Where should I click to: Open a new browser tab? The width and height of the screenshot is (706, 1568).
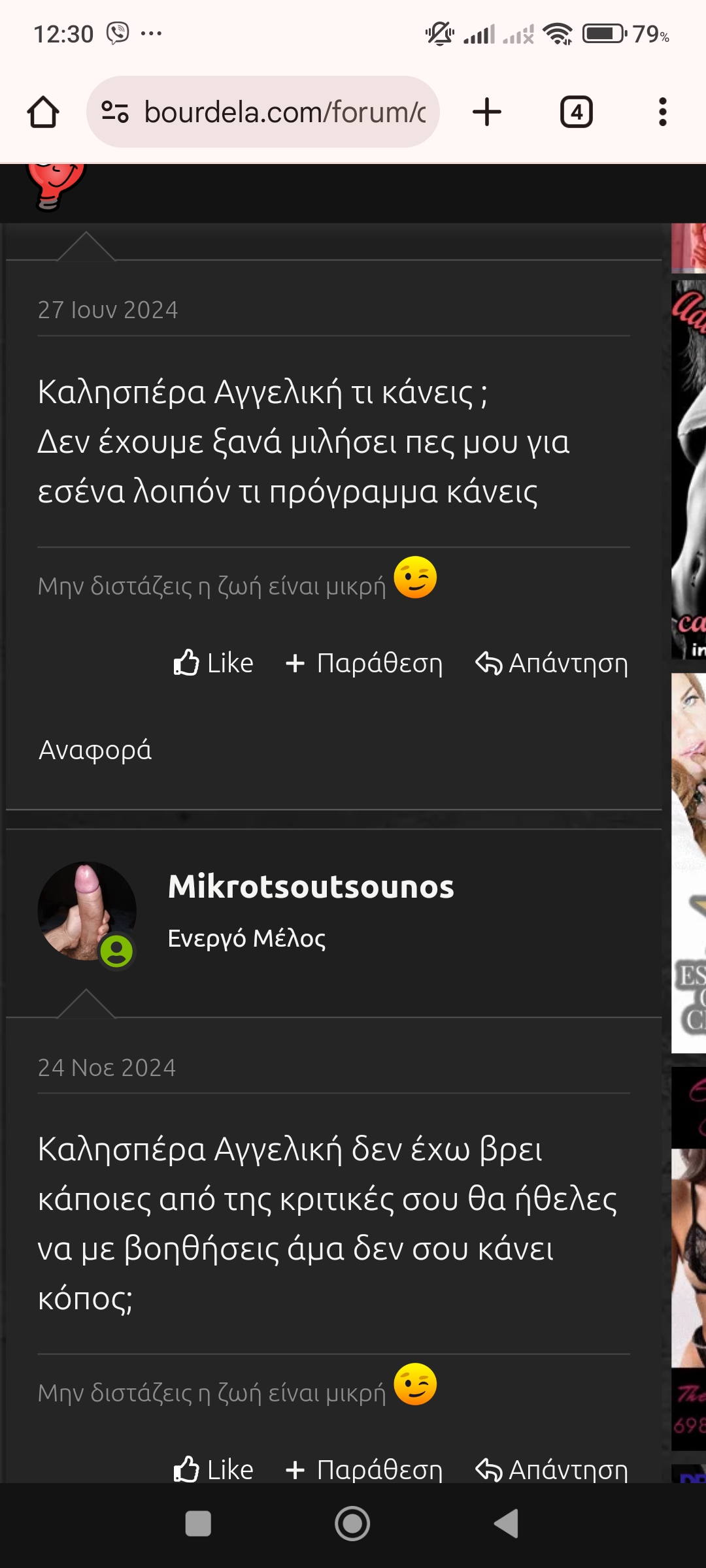tap(487, 112)
